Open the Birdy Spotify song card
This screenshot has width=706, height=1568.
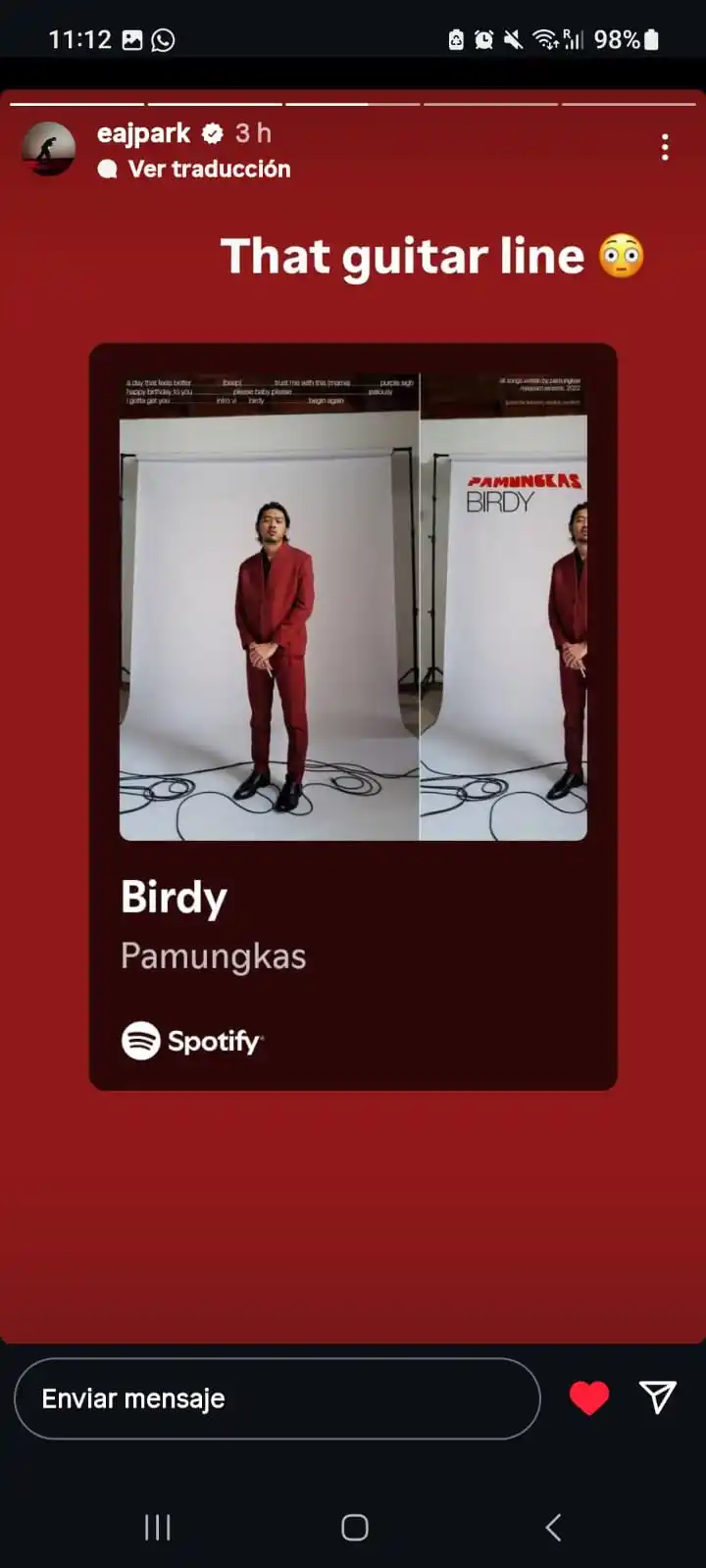click(x=353, y=715)
